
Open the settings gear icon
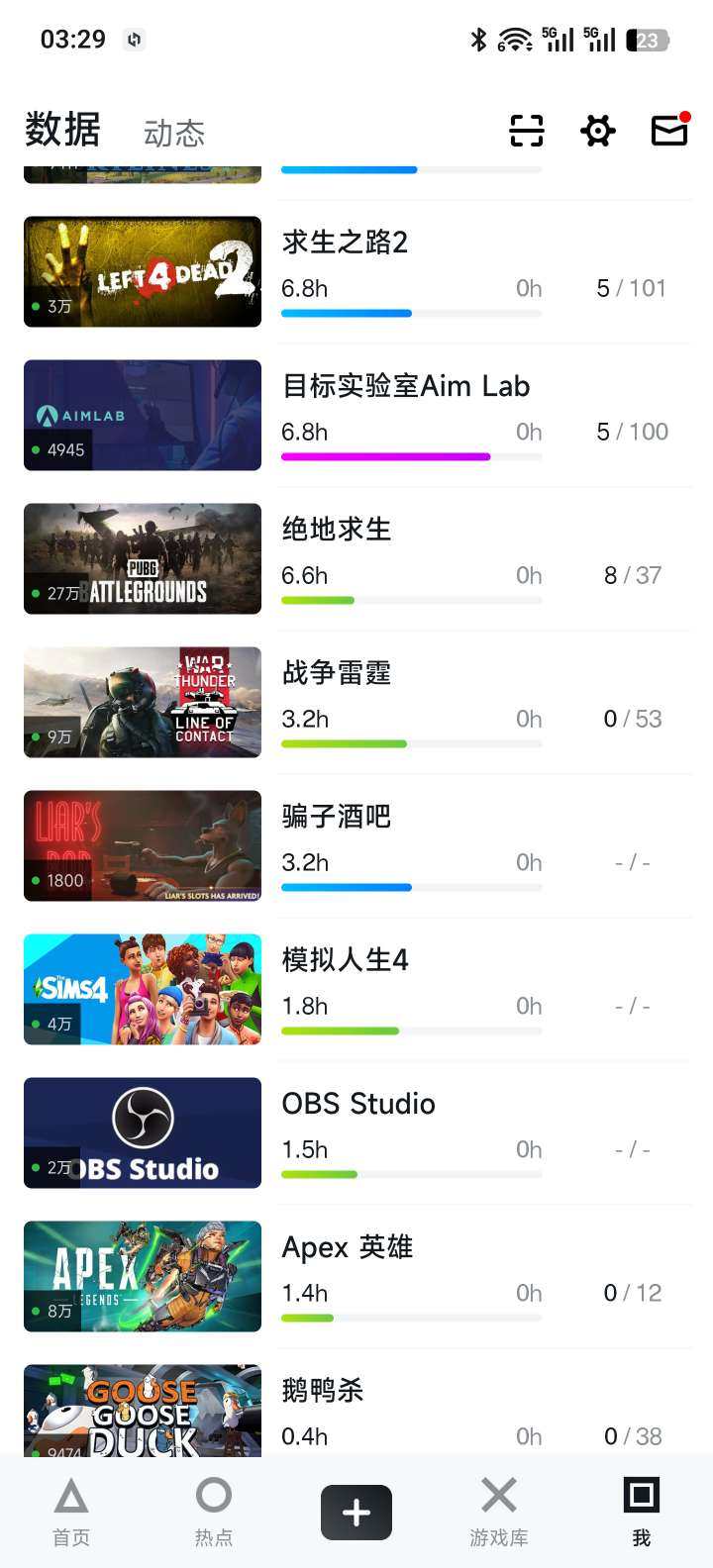[597, 130]
